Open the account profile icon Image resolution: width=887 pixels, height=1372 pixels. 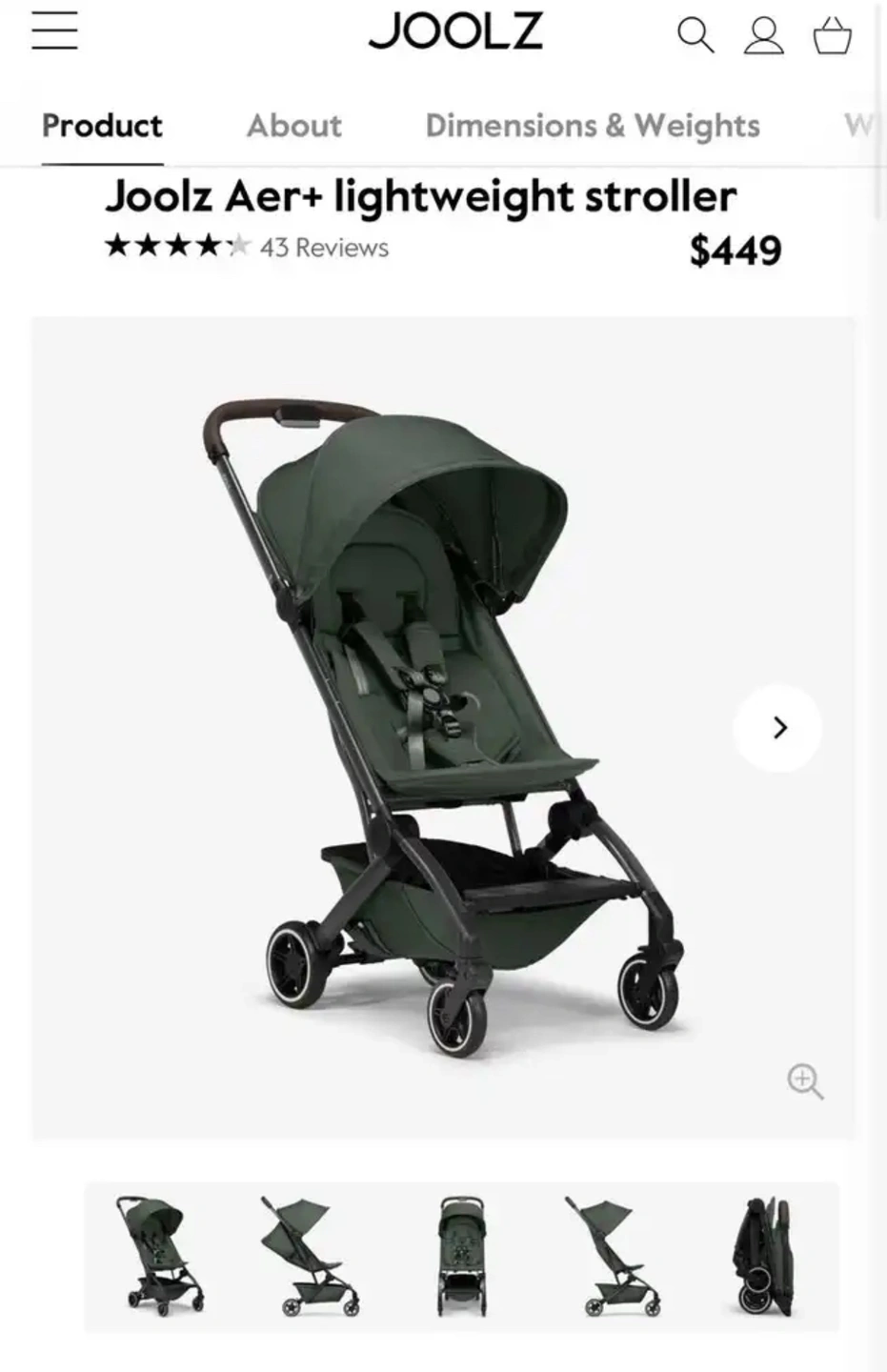click(x=763, y=35)
